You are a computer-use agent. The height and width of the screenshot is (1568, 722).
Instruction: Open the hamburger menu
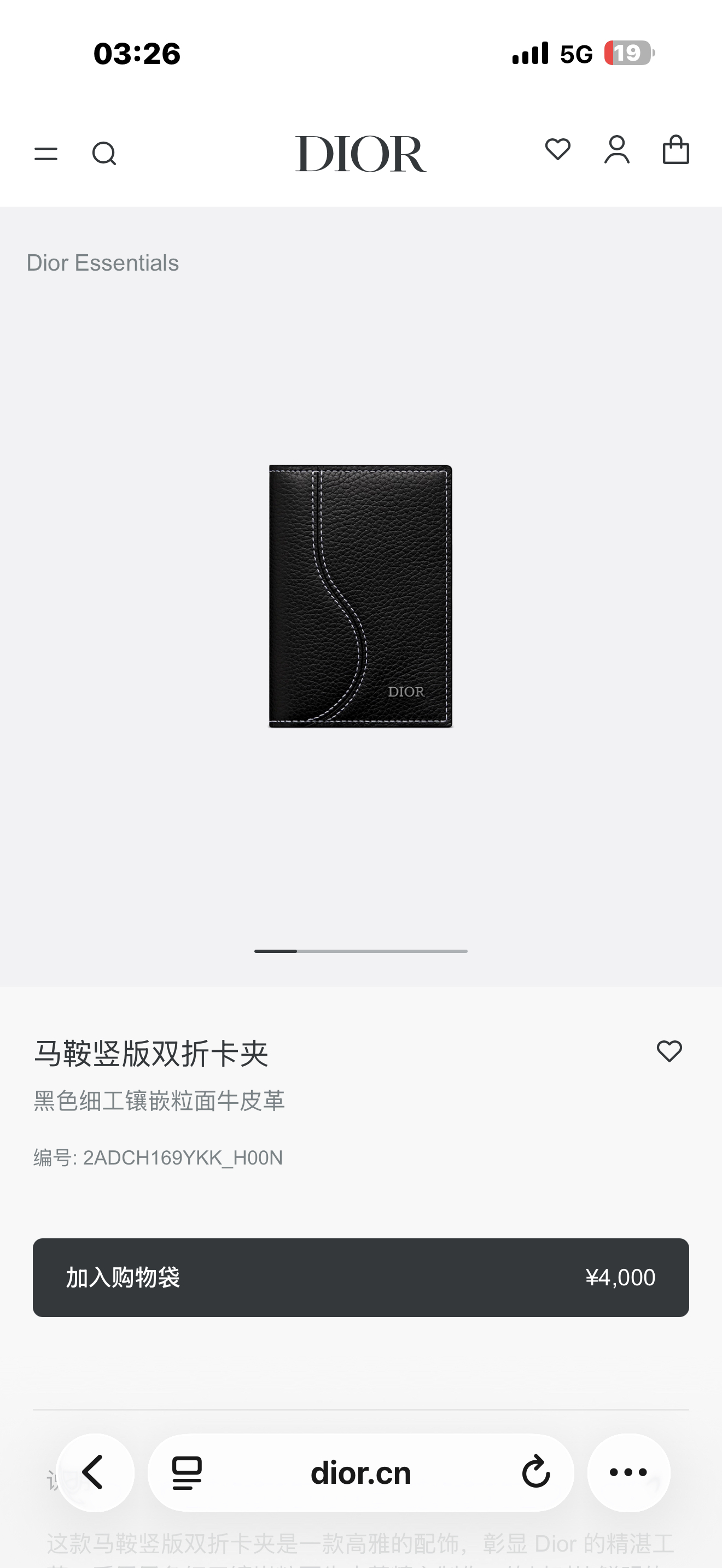coord(46,154)
